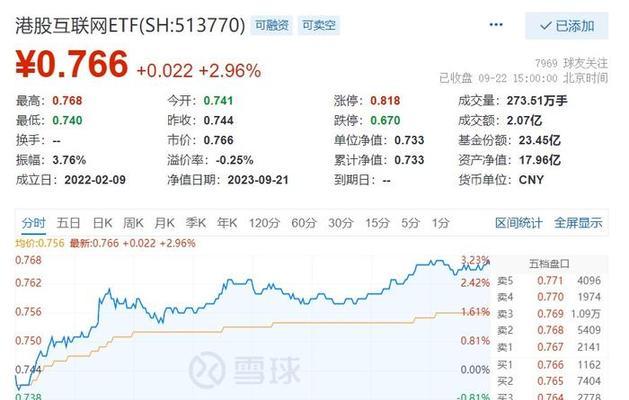
Task: Tap the 可融资 tag
Action: [x=270, y=27]
